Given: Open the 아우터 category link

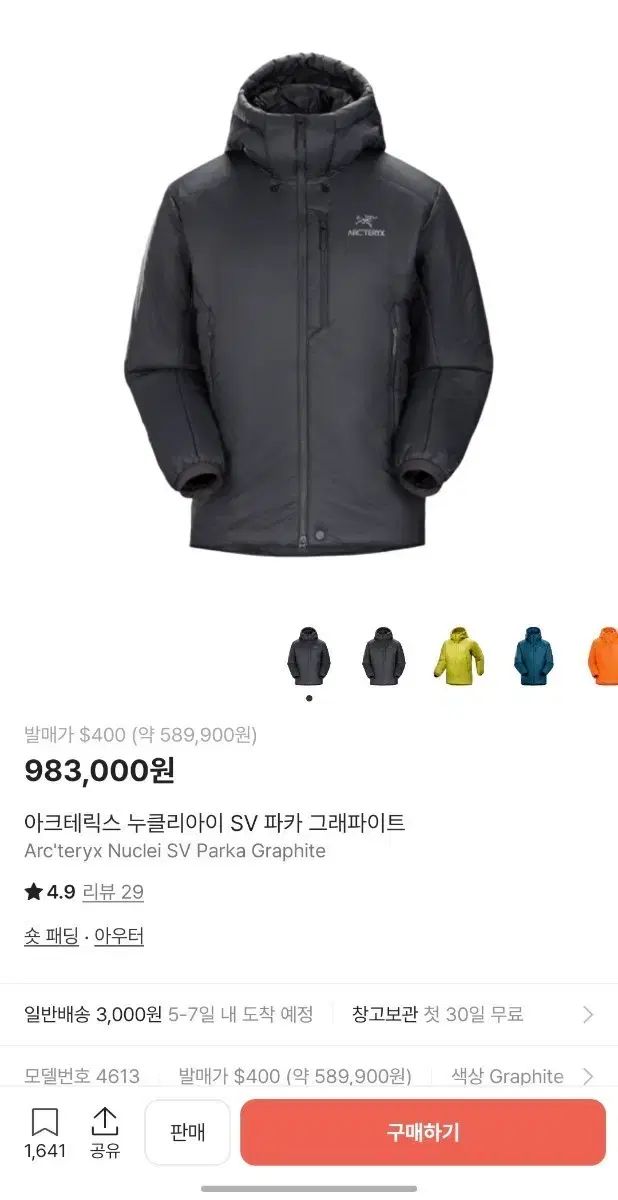Looking at the screenshot, I should (x=119, y=937).
